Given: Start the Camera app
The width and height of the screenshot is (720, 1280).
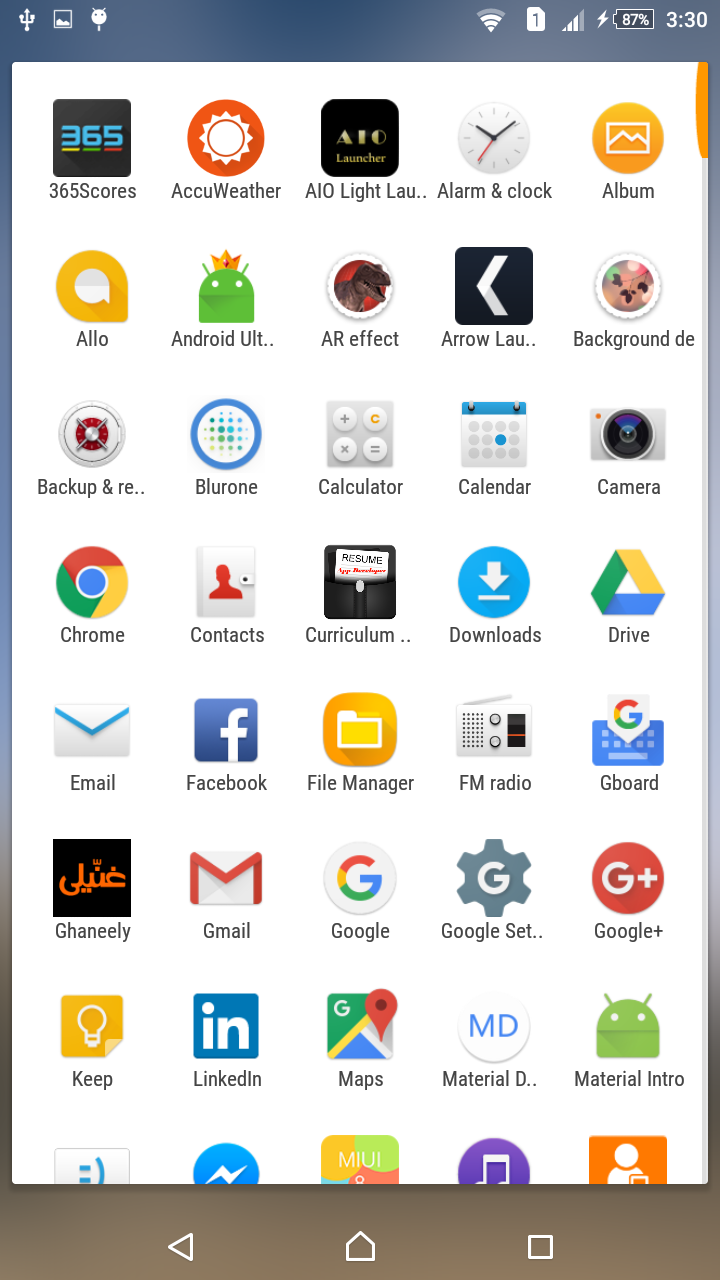Looking at the screenshot, I should point(628,434).
